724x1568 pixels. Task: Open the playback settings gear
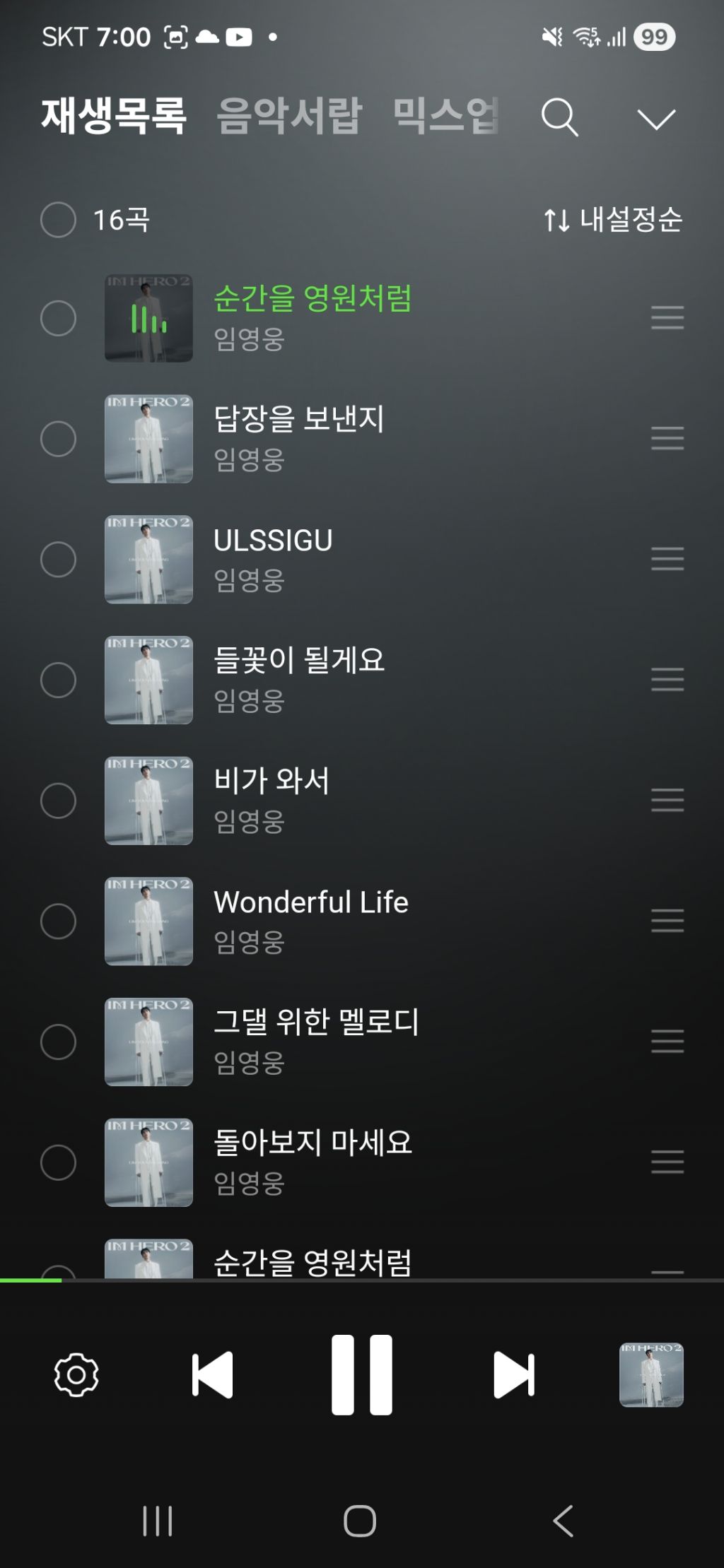coord(76,1374)
